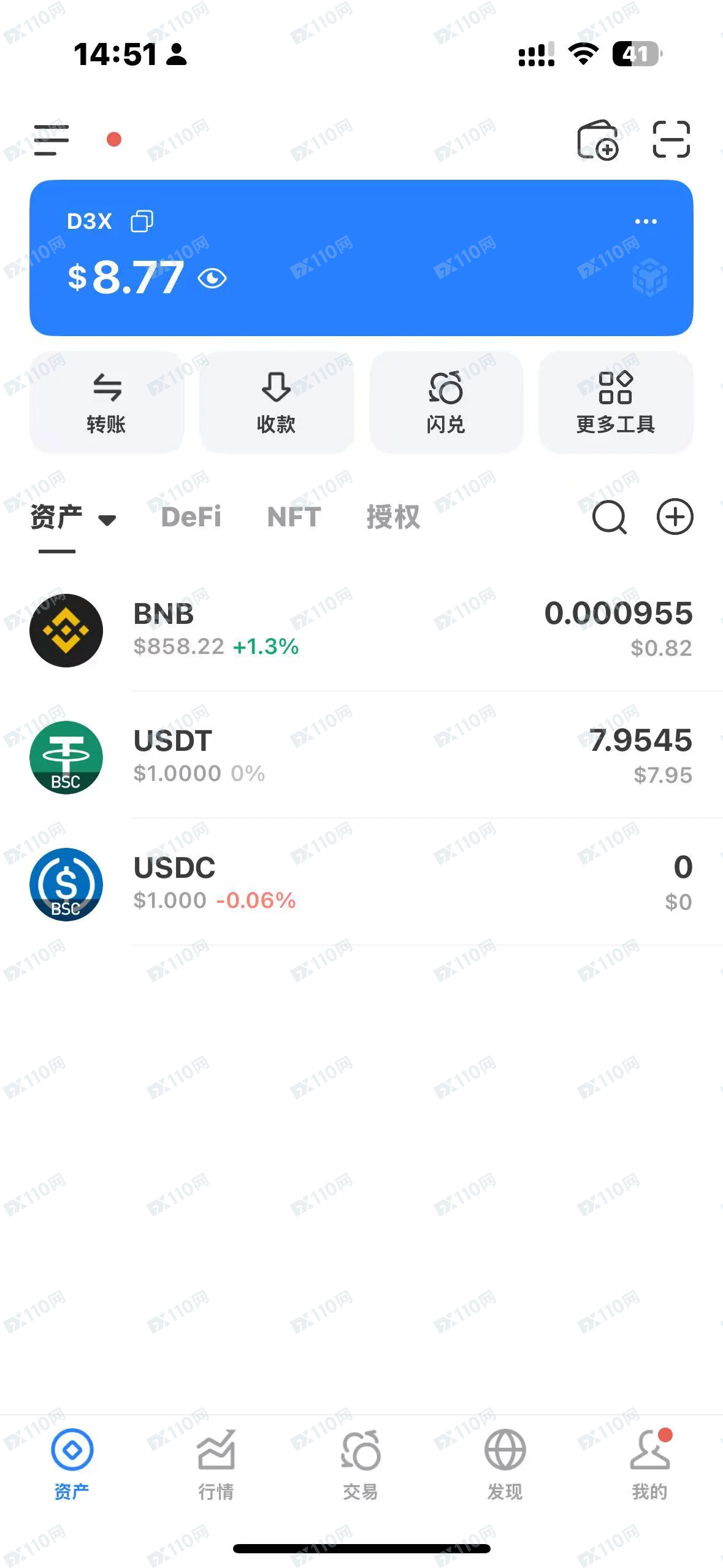The height and width of the screenshot is (1568, 723).
Task: Select 发现 in the bottom navigation
Action: [x=506, y=1466]
